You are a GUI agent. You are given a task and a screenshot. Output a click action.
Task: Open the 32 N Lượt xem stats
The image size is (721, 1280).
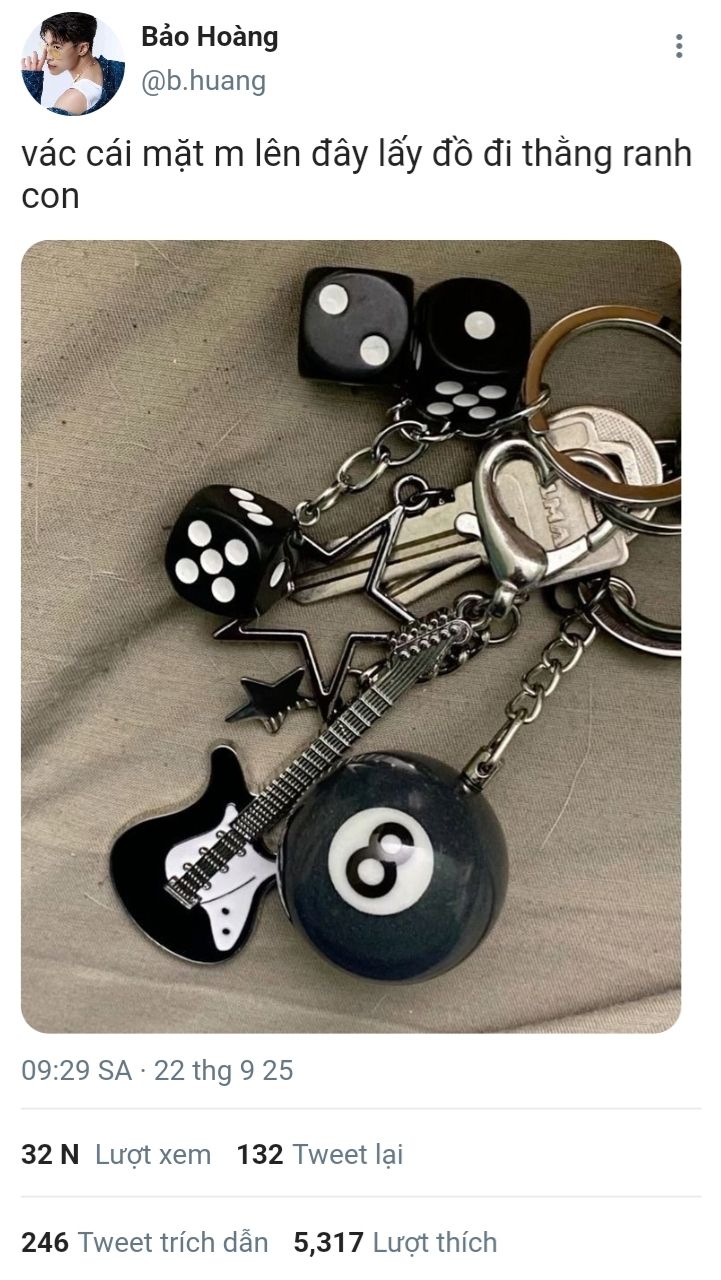pyautogui.click(x=116, y=1155)
